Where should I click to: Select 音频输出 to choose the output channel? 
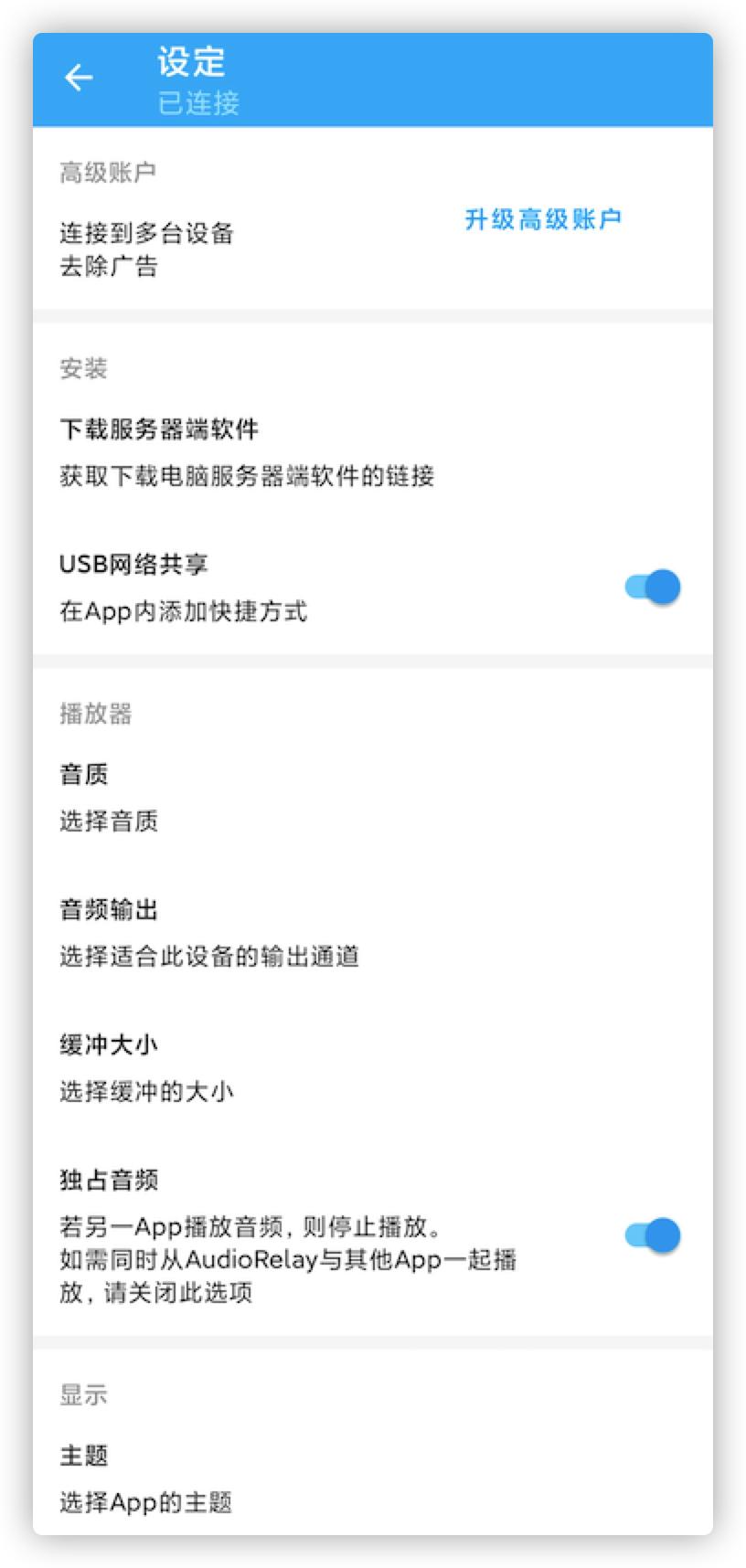[x=373, y=933]
